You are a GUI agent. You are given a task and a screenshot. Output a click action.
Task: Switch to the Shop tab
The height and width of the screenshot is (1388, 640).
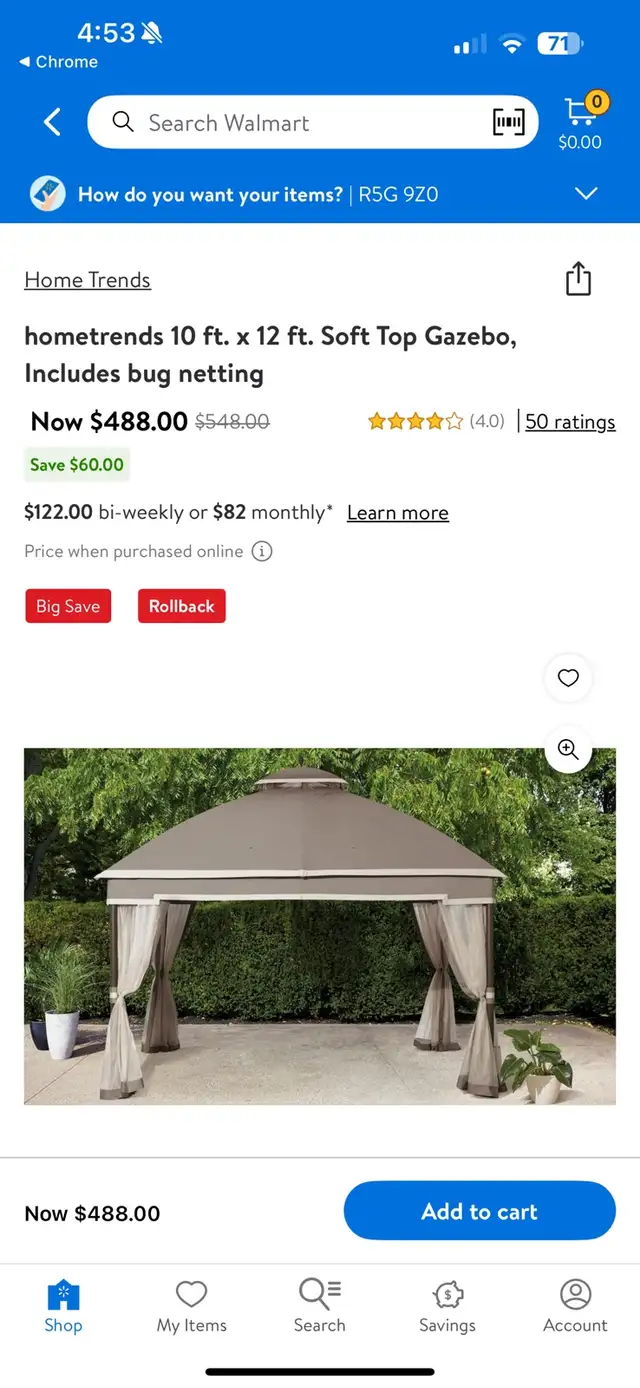[63, 1306]
